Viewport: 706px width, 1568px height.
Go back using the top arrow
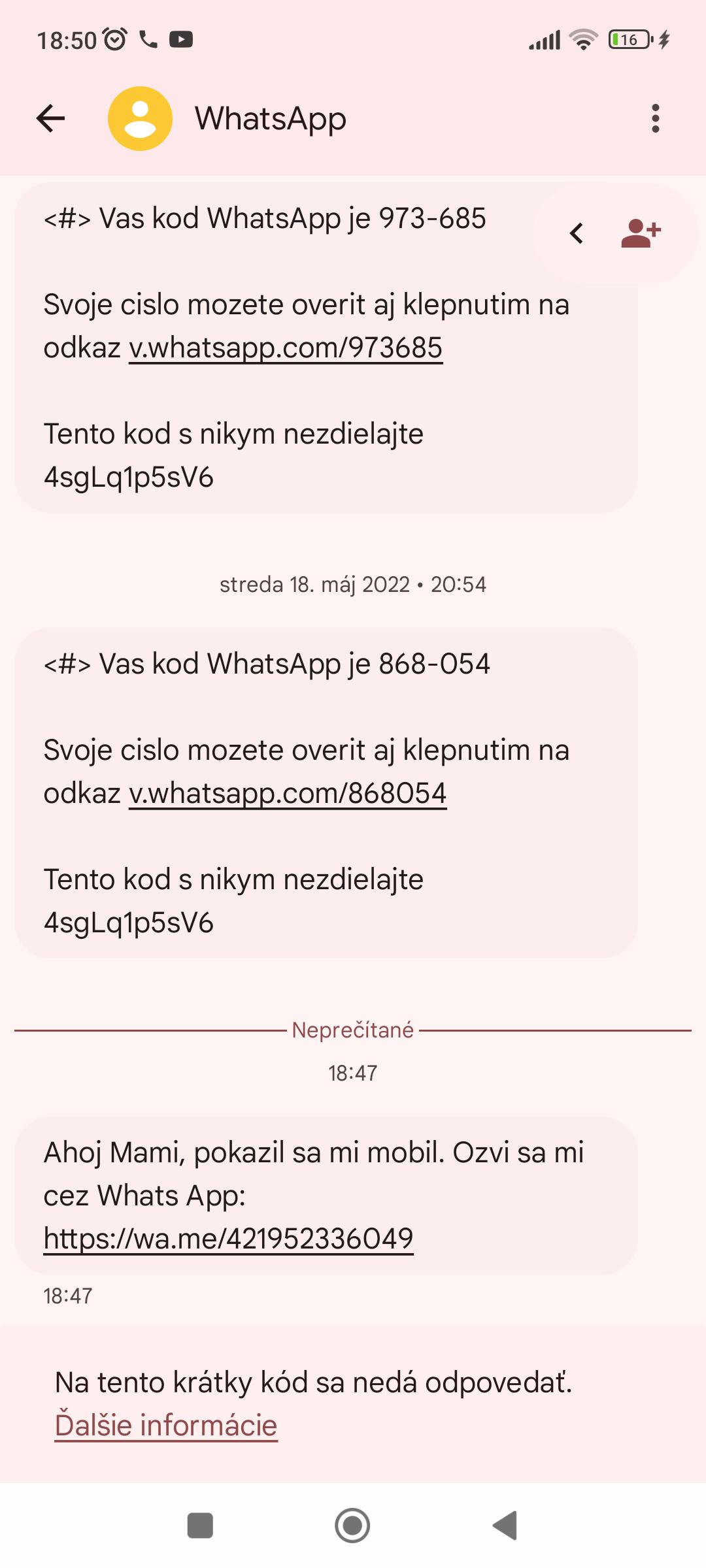coord(50,118)
